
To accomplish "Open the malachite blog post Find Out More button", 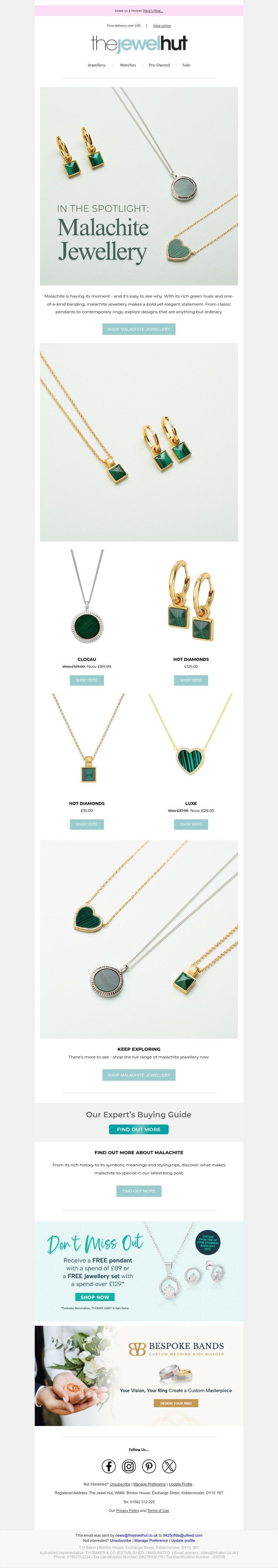I will coord(139,1191).
